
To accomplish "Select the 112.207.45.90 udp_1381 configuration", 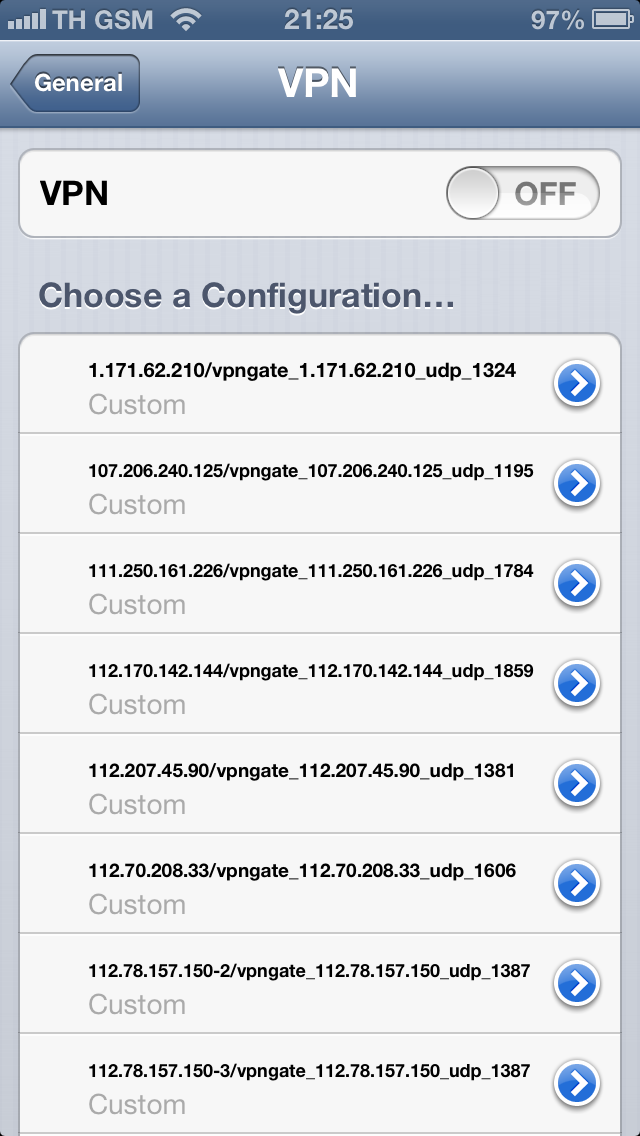I will [300, 785].
